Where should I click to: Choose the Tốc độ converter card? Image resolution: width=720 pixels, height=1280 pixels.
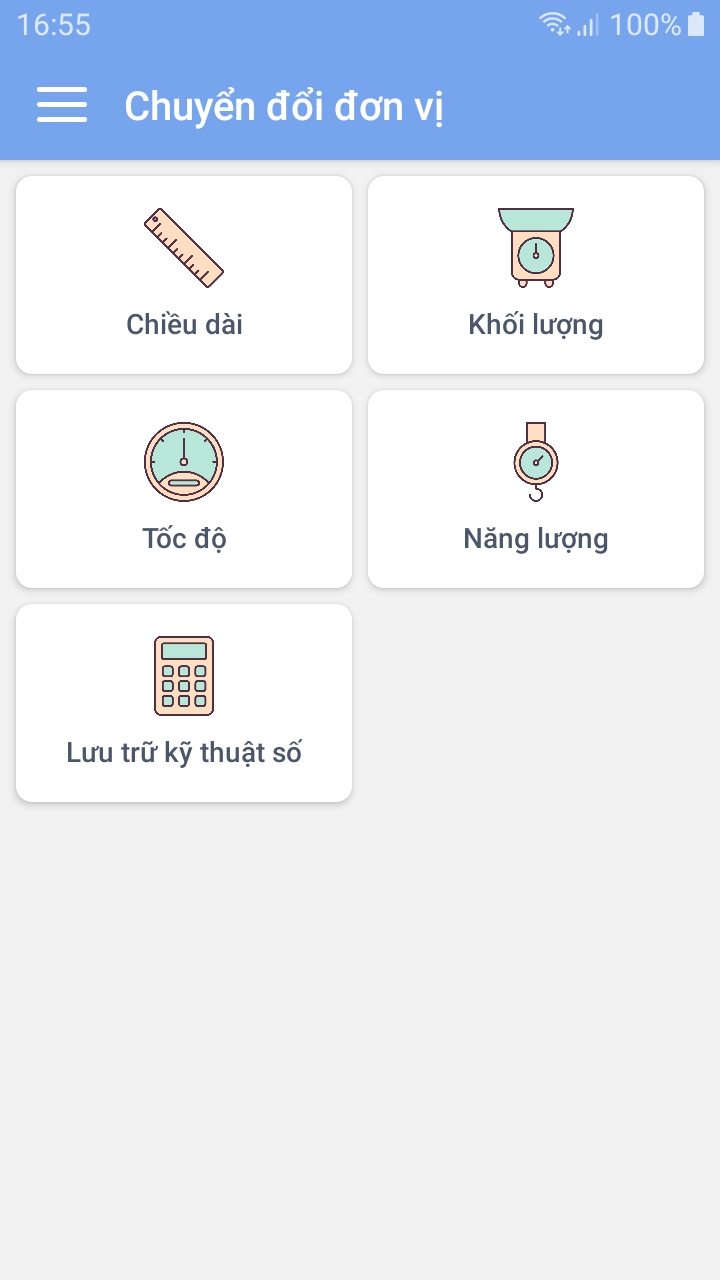coord(184,489)
